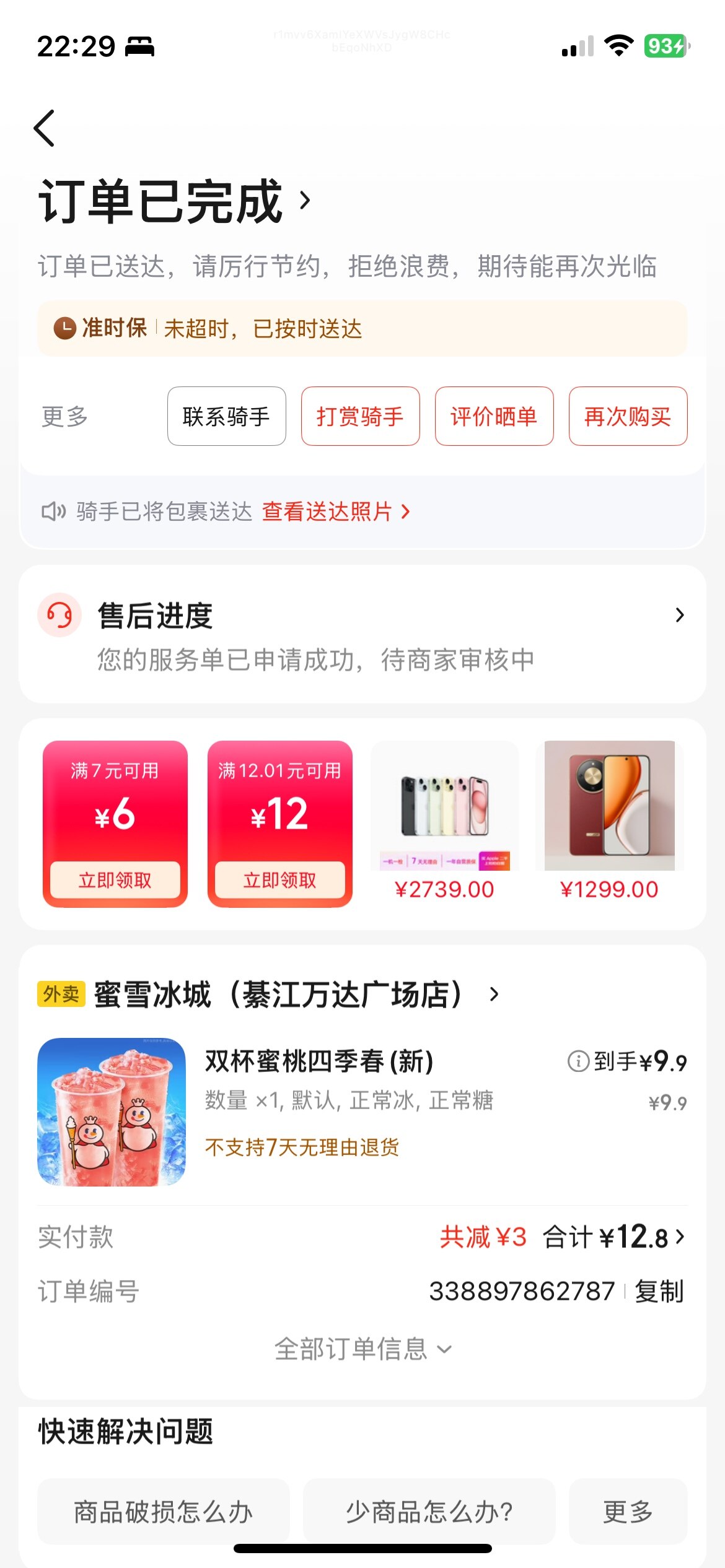Claim the ¥6 coupon

tap(115, 880)
